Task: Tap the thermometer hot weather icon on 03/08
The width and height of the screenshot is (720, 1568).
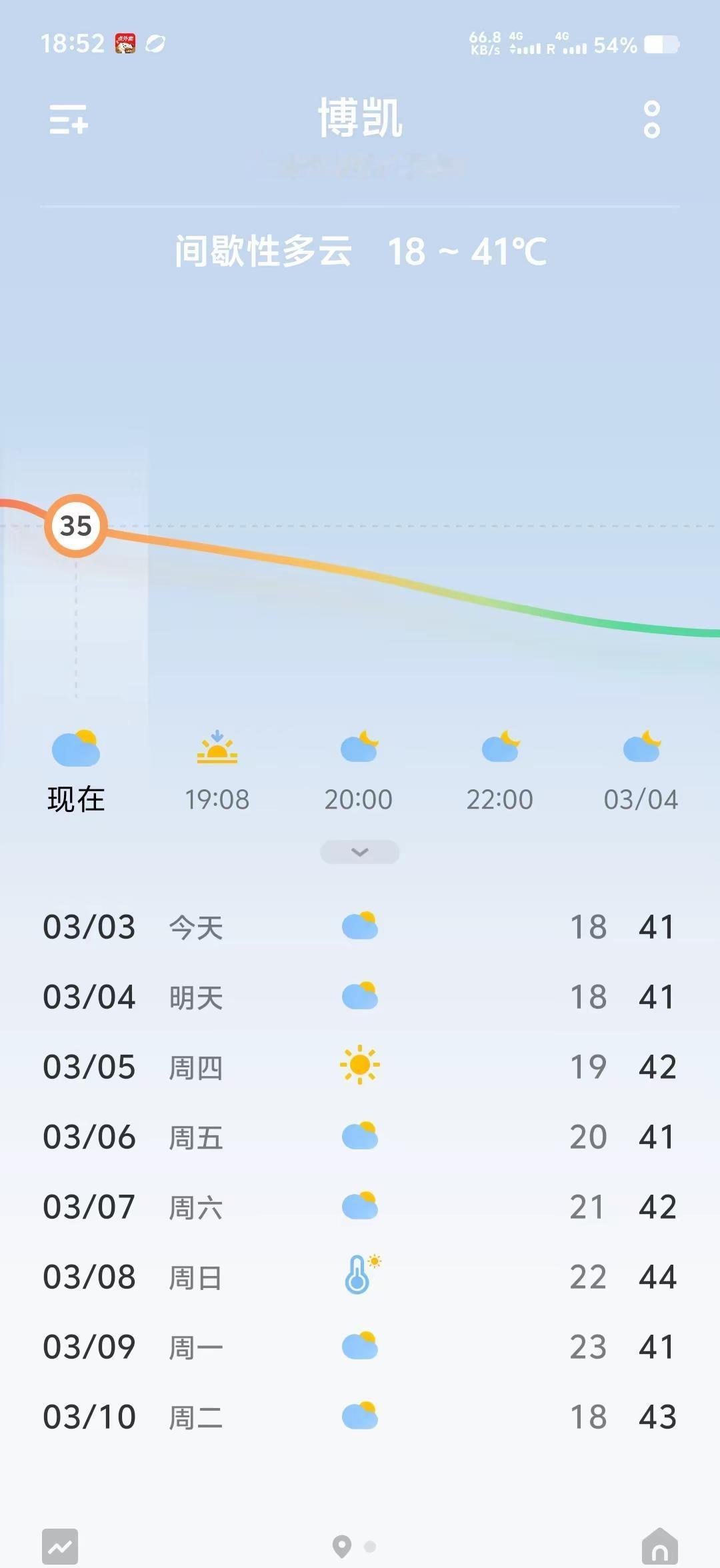Action: click(360, 1274)
